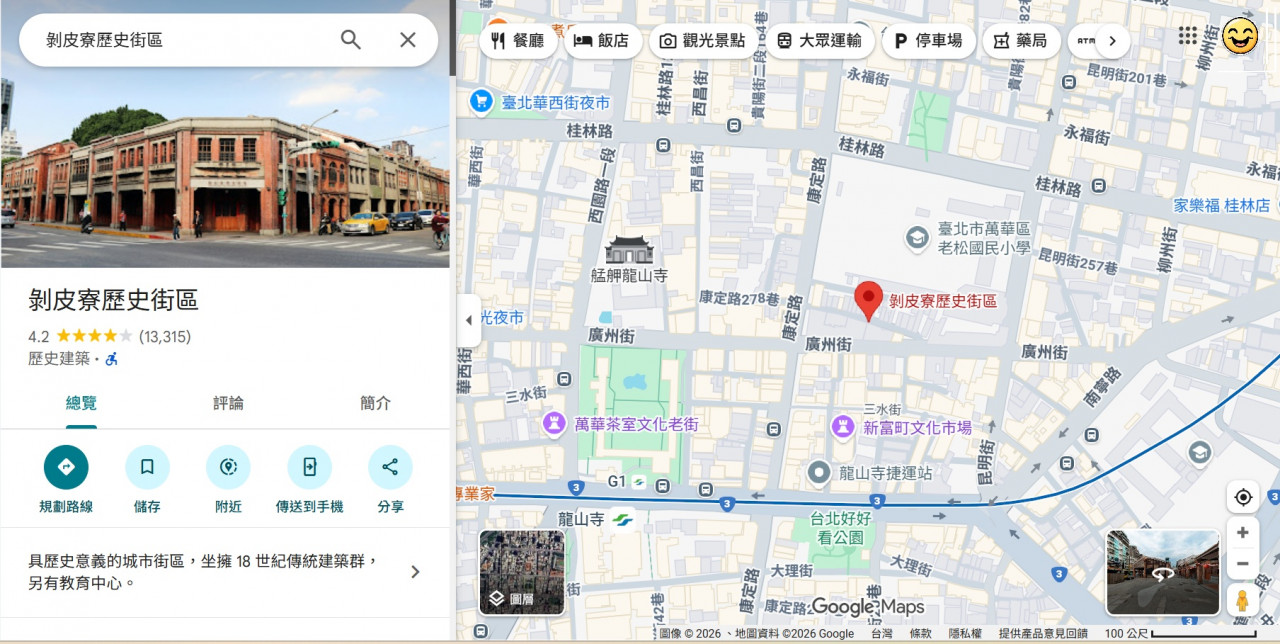Image resolution: width=1280 pixels, height=644 pixels.
Task: Clear the search with the X button
Action: [x=408, y=40]
